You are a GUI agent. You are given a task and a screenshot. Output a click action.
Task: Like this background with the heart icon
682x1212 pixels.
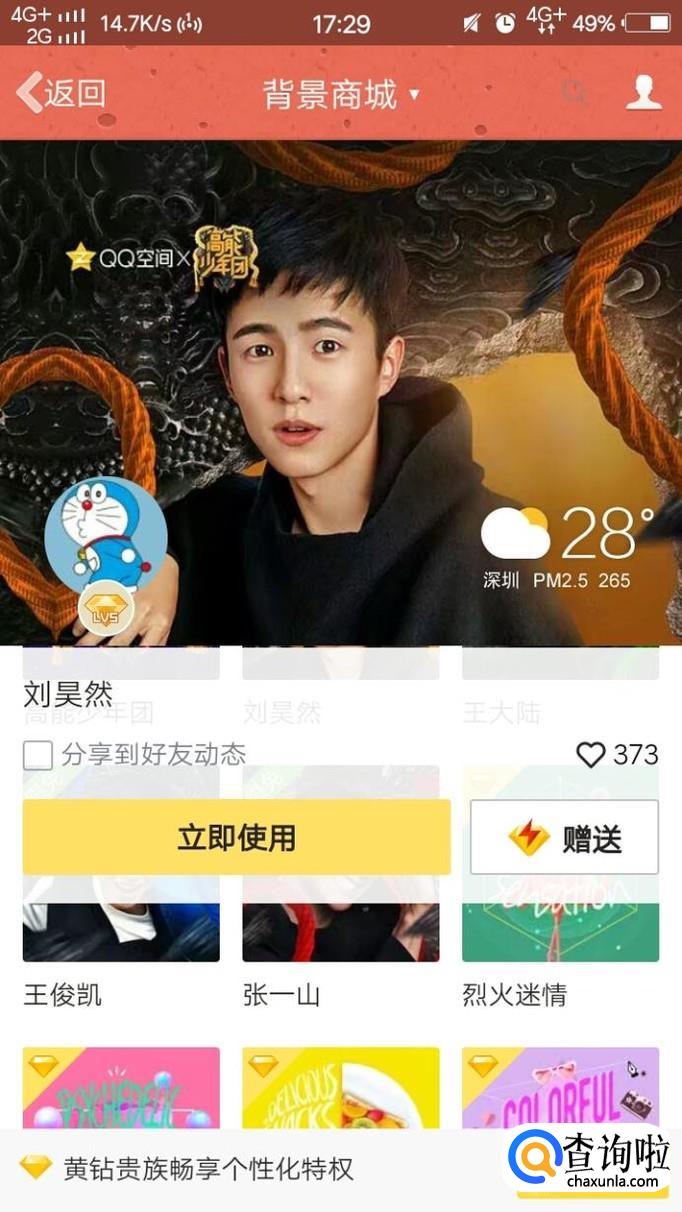coord(591,754)
